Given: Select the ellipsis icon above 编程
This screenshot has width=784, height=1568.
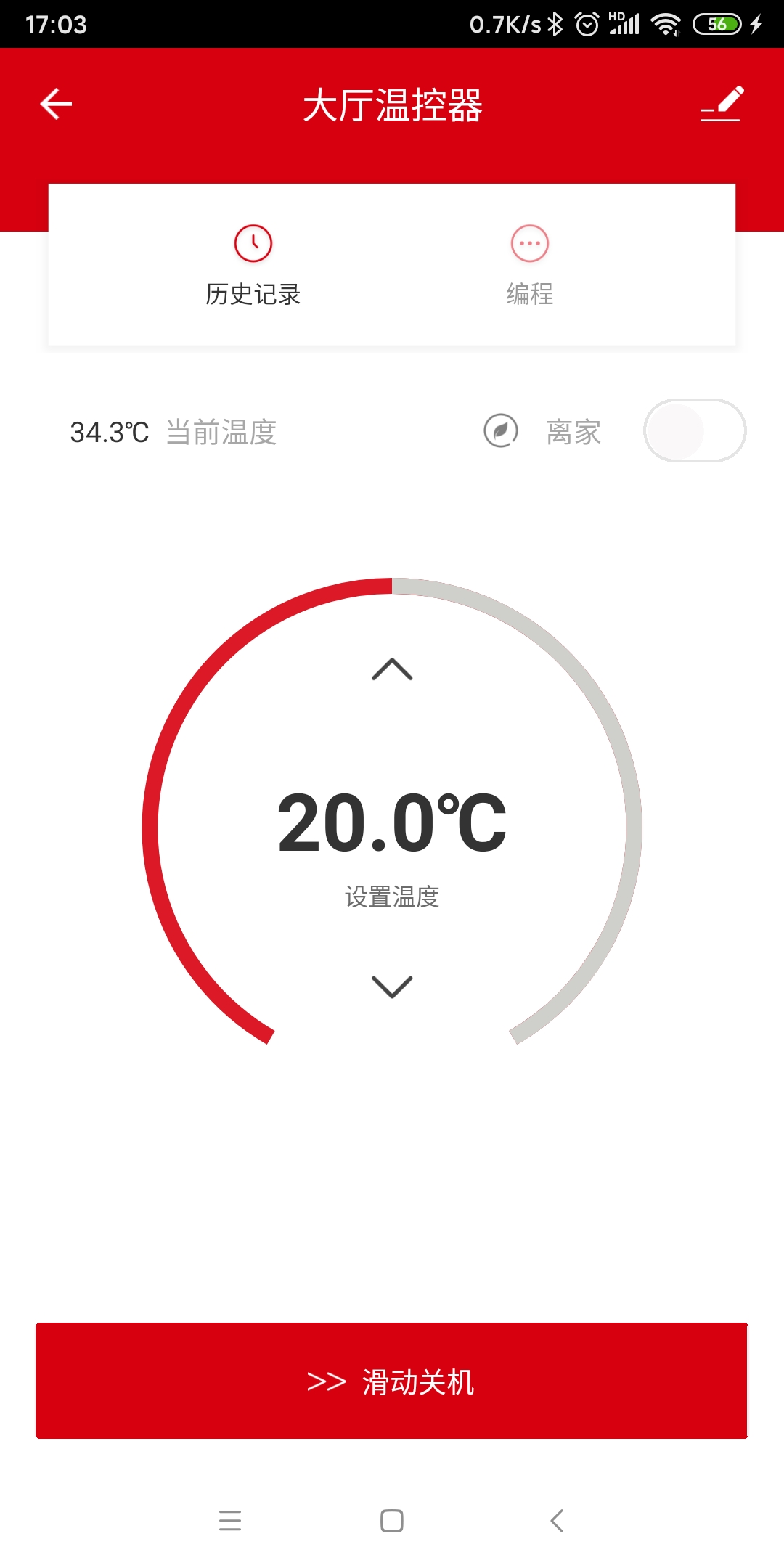Looking at the screenshot, I should point(529,245).
